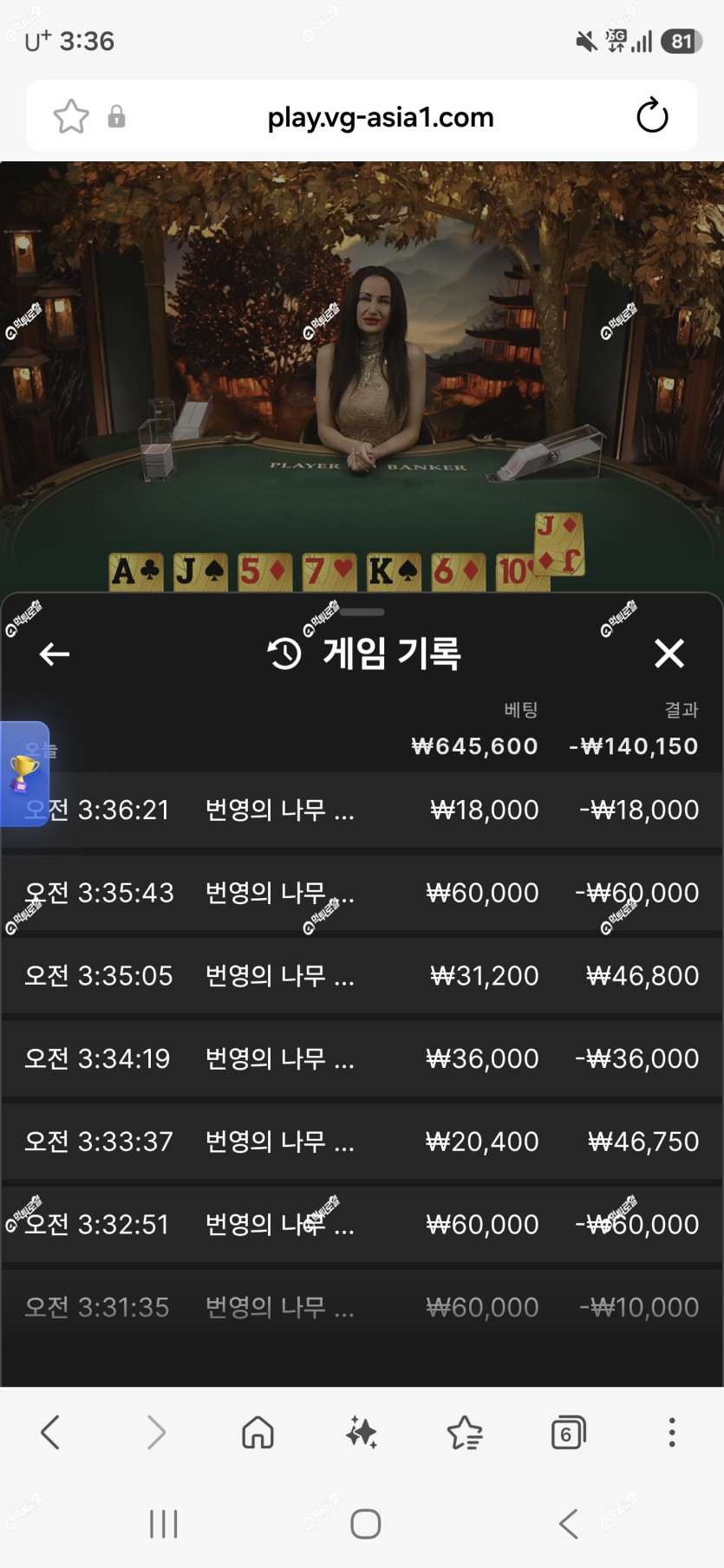
Task: Open the game record from 오전 3:35:05
Action: coord(362,976)
